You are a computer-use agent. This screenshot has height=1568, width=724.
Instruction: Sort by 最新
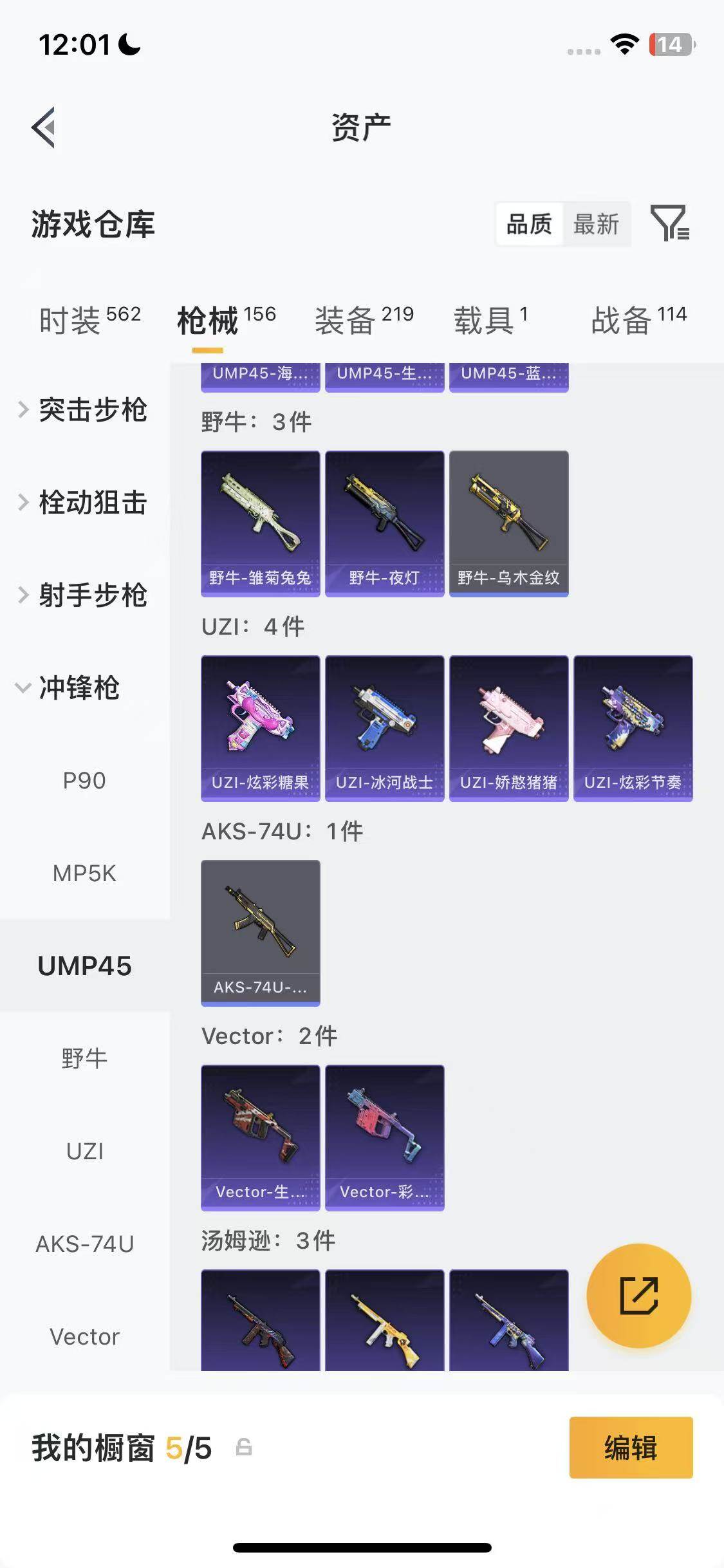[x=596, y=225]
